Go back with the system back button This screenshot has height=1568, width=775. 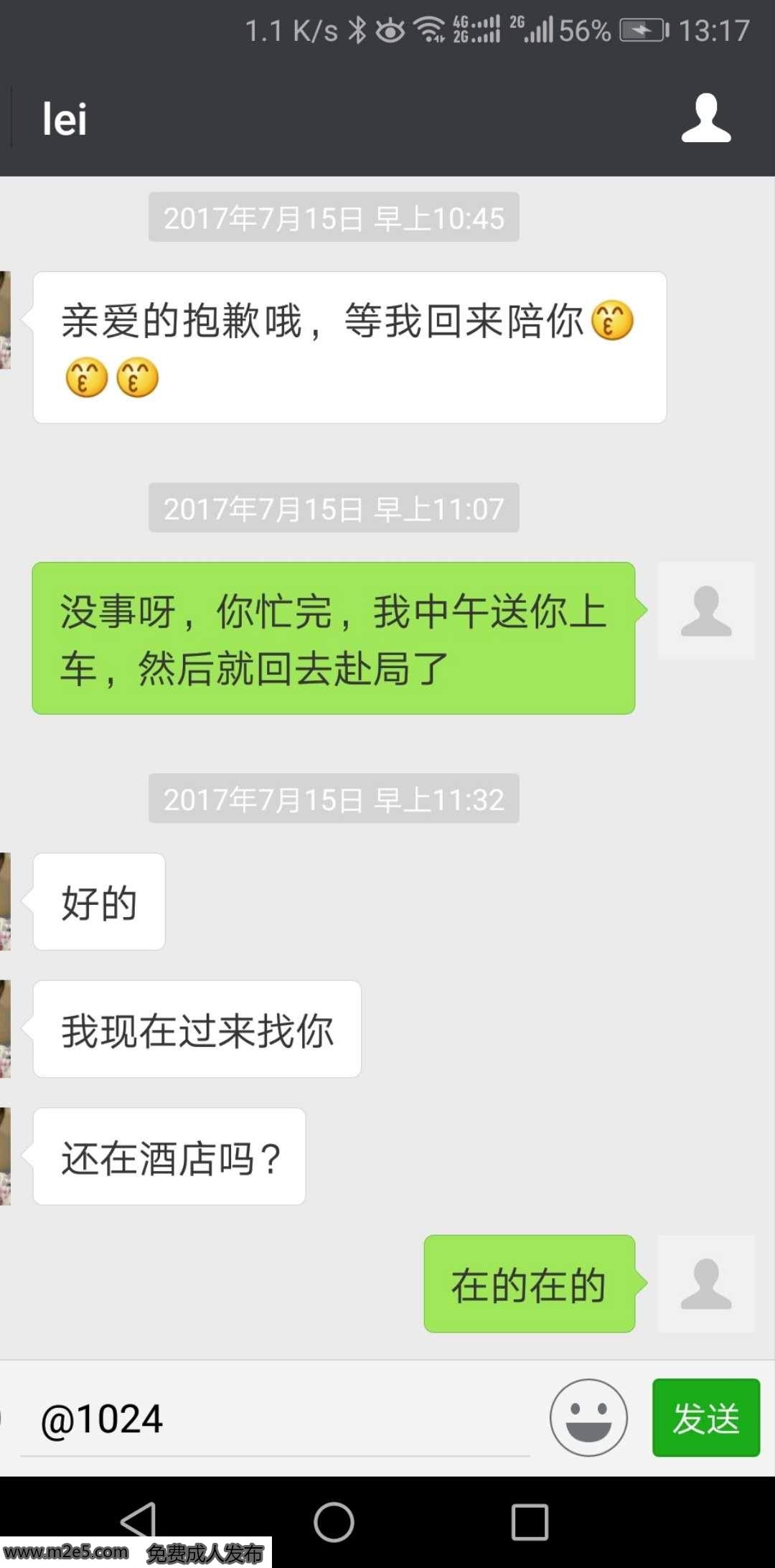pyautogui.click(x=138, y=1520)
